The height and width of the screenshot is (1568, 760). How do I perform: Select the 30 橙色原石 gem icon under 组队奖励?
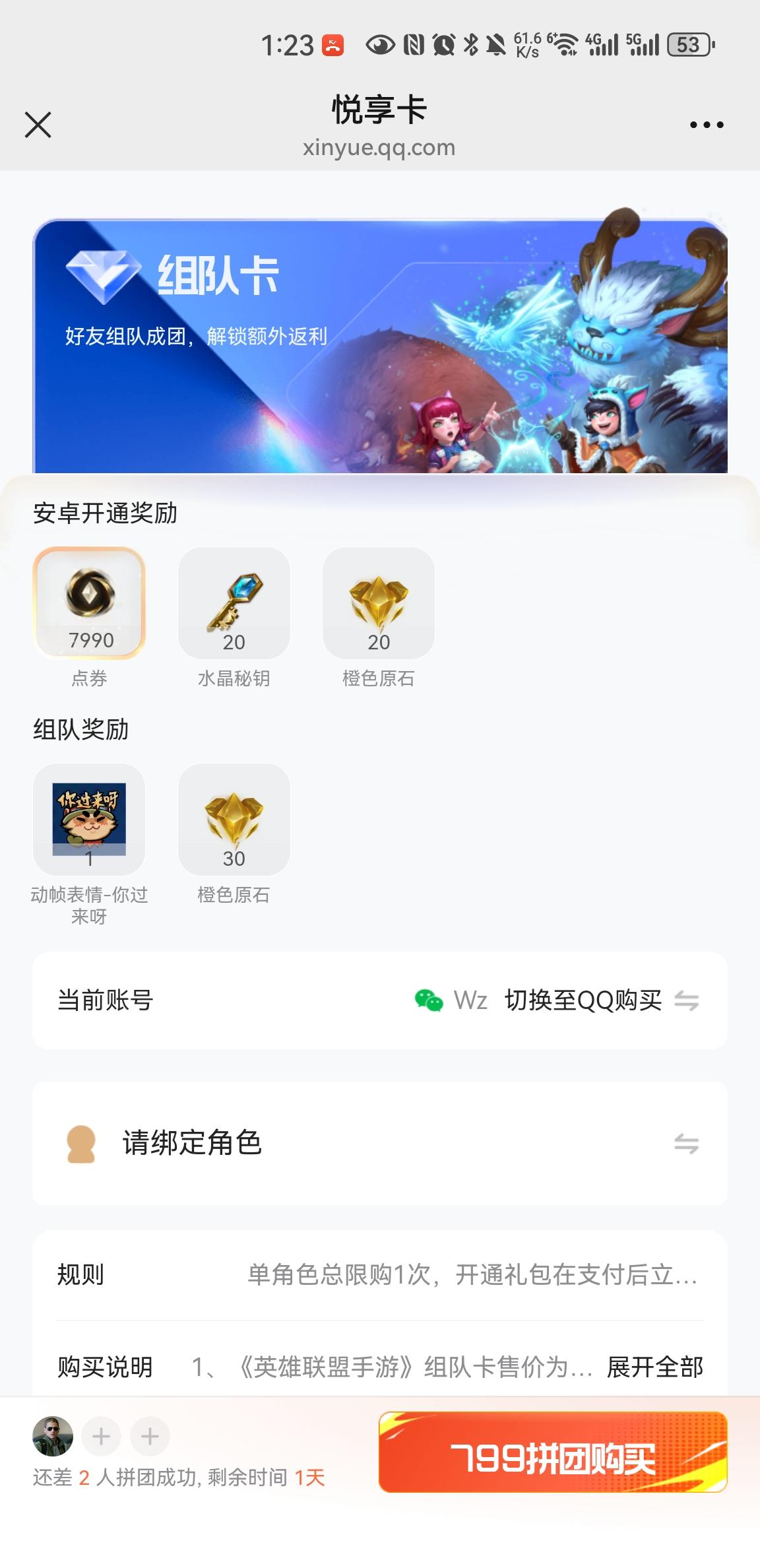coord(234,820)
